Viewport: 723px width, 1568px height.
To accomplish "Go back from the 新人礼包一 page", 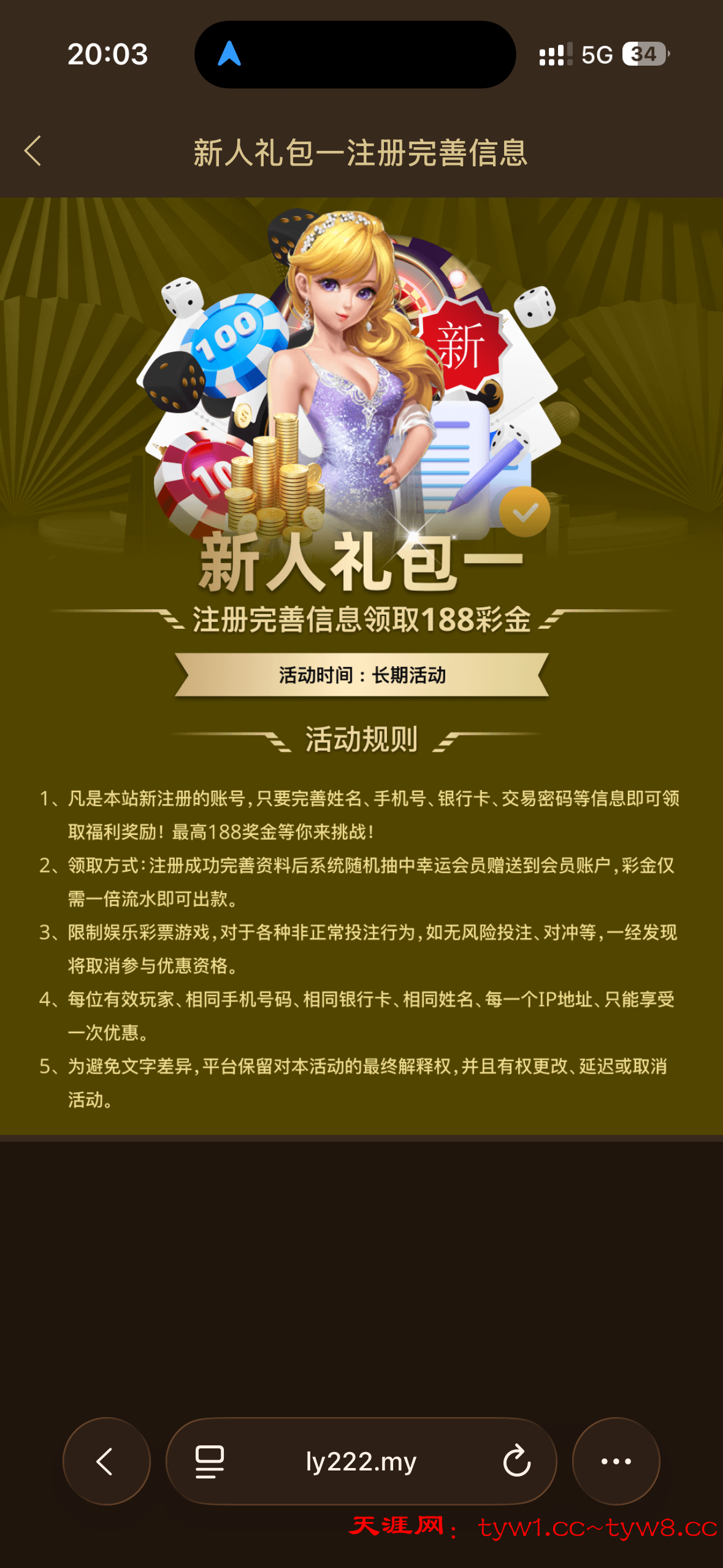I will pos(33,151).
